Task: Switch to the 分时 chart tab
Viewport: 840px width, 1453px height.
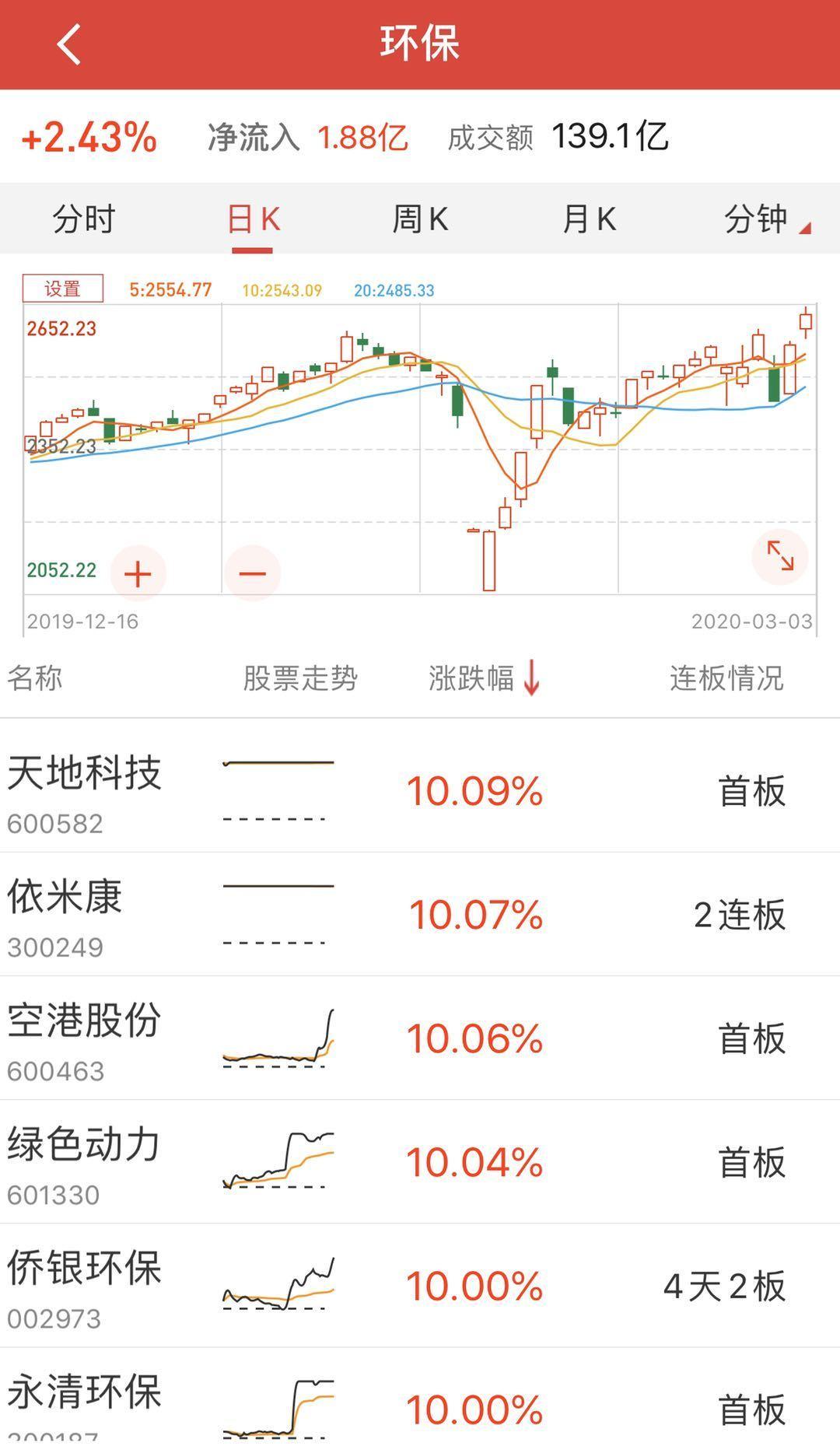Action: click(84, 219)
